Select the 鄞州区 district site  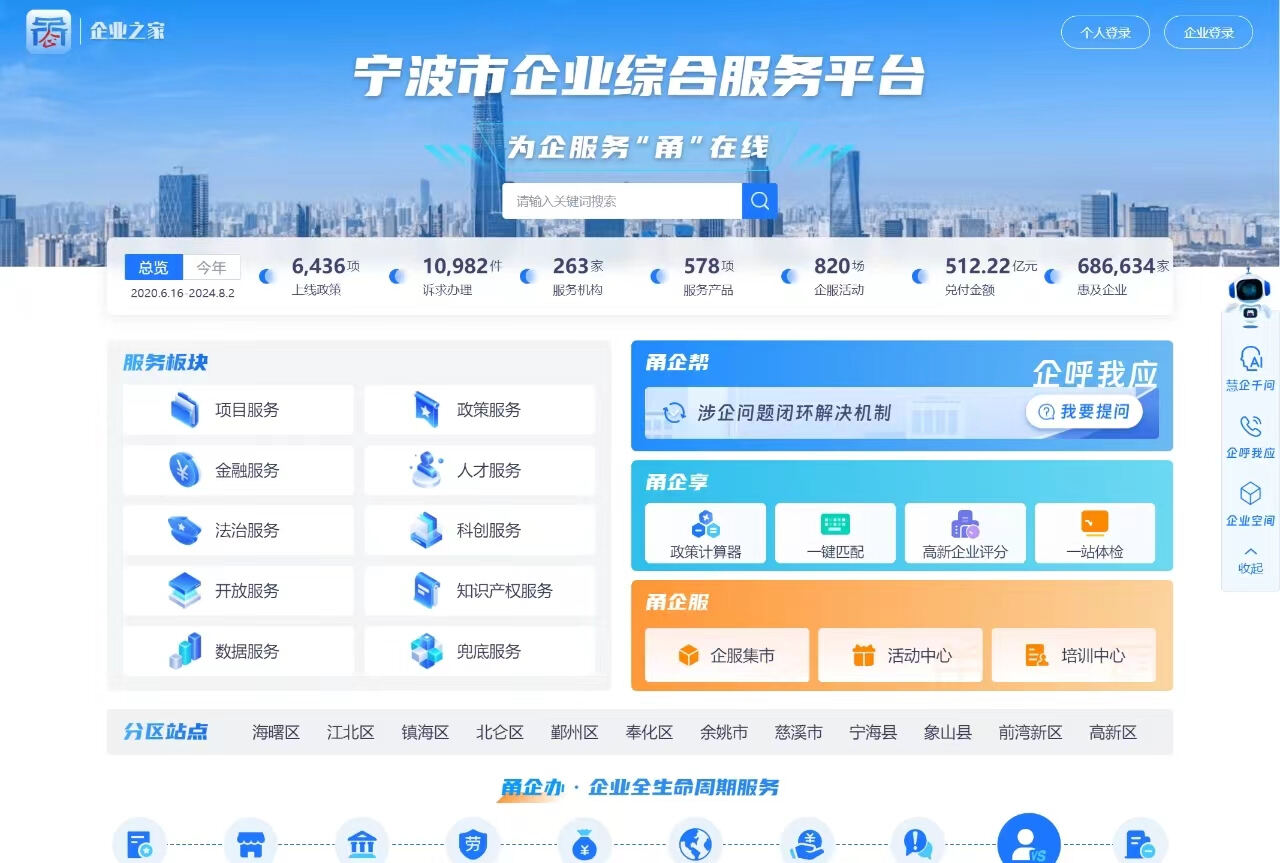tap(574, 733)
